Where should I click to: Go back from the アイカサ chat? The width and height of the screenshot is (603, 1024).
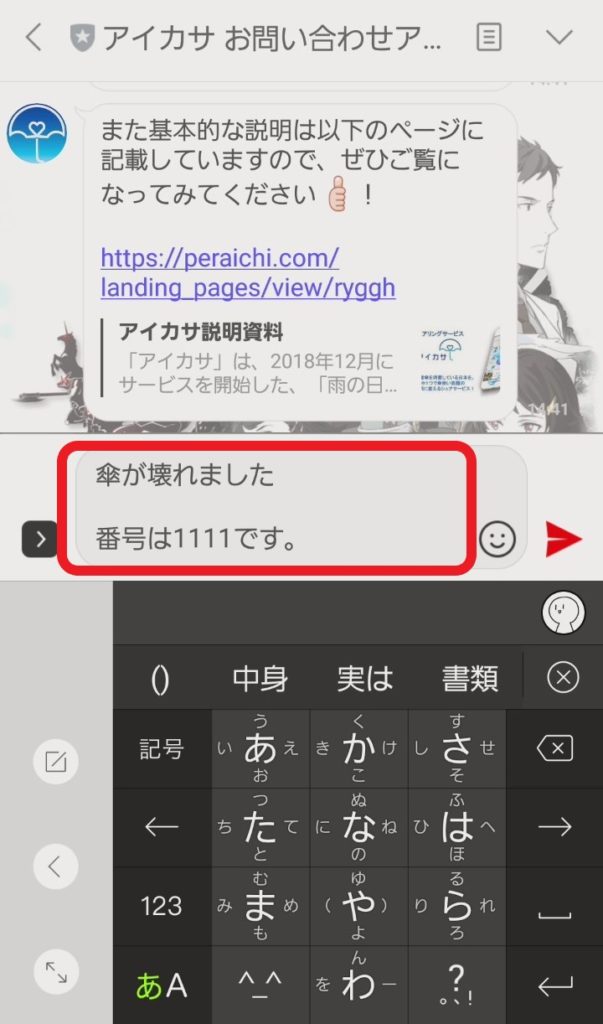tap(33, 38)
